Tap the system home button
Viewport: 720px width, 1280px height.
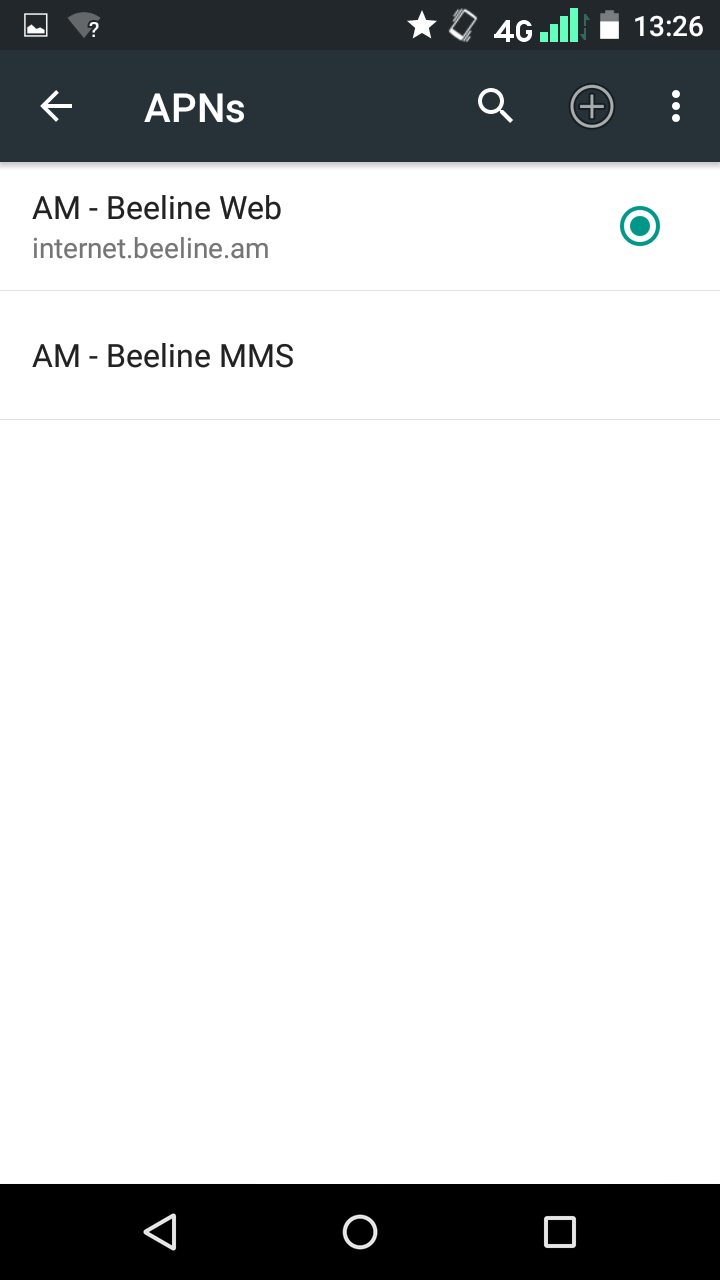360,1232
